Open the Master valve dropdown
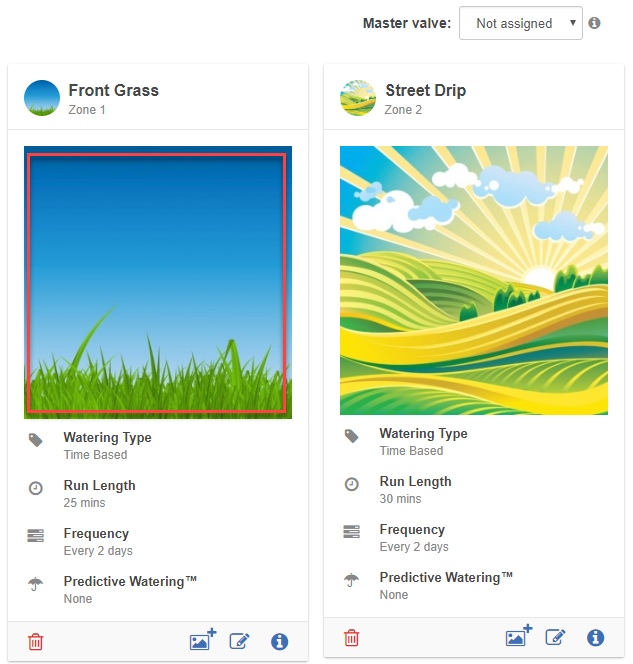This screenshot has width=633, height=664. pos(520,23)
